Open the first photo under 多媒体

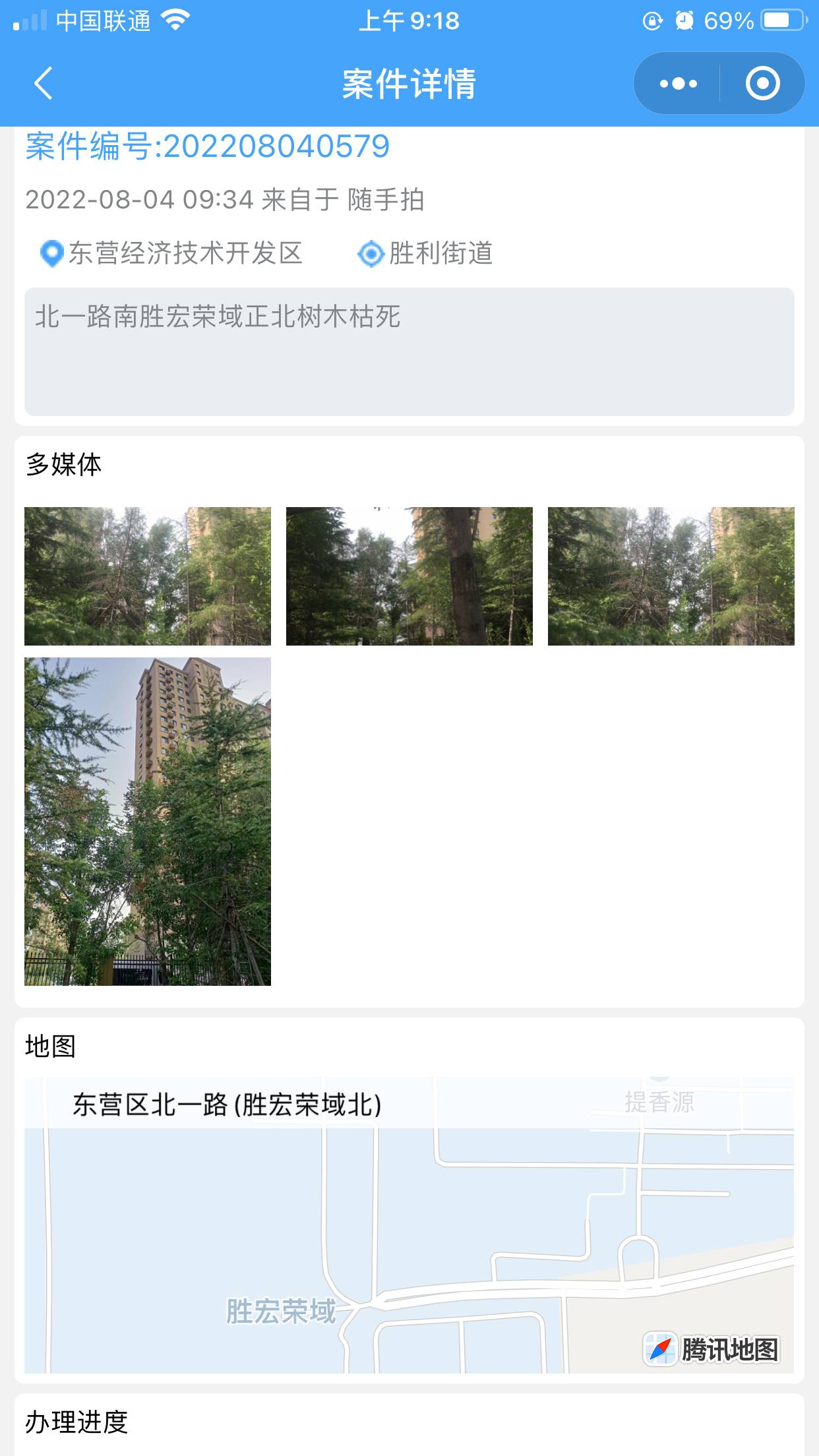(x=148, y=576)
